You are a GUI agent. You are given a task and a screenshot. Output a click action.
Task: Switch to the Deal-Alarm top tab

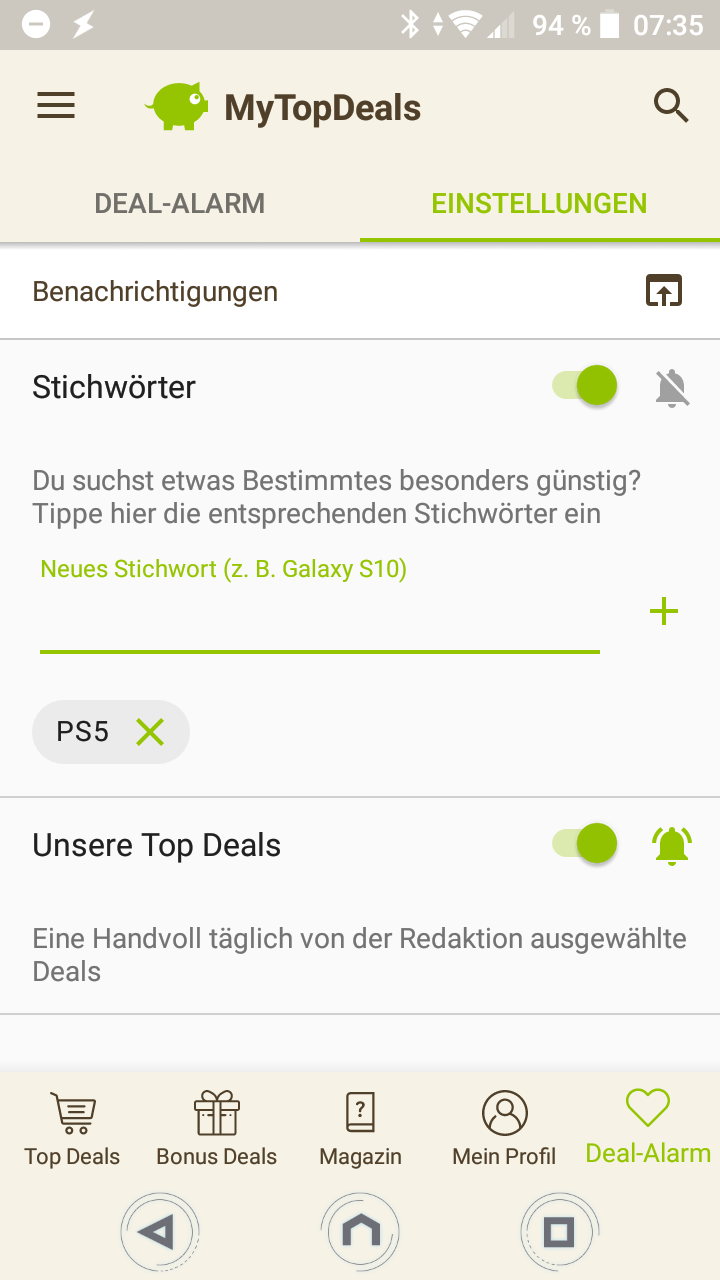pos(180,204)
